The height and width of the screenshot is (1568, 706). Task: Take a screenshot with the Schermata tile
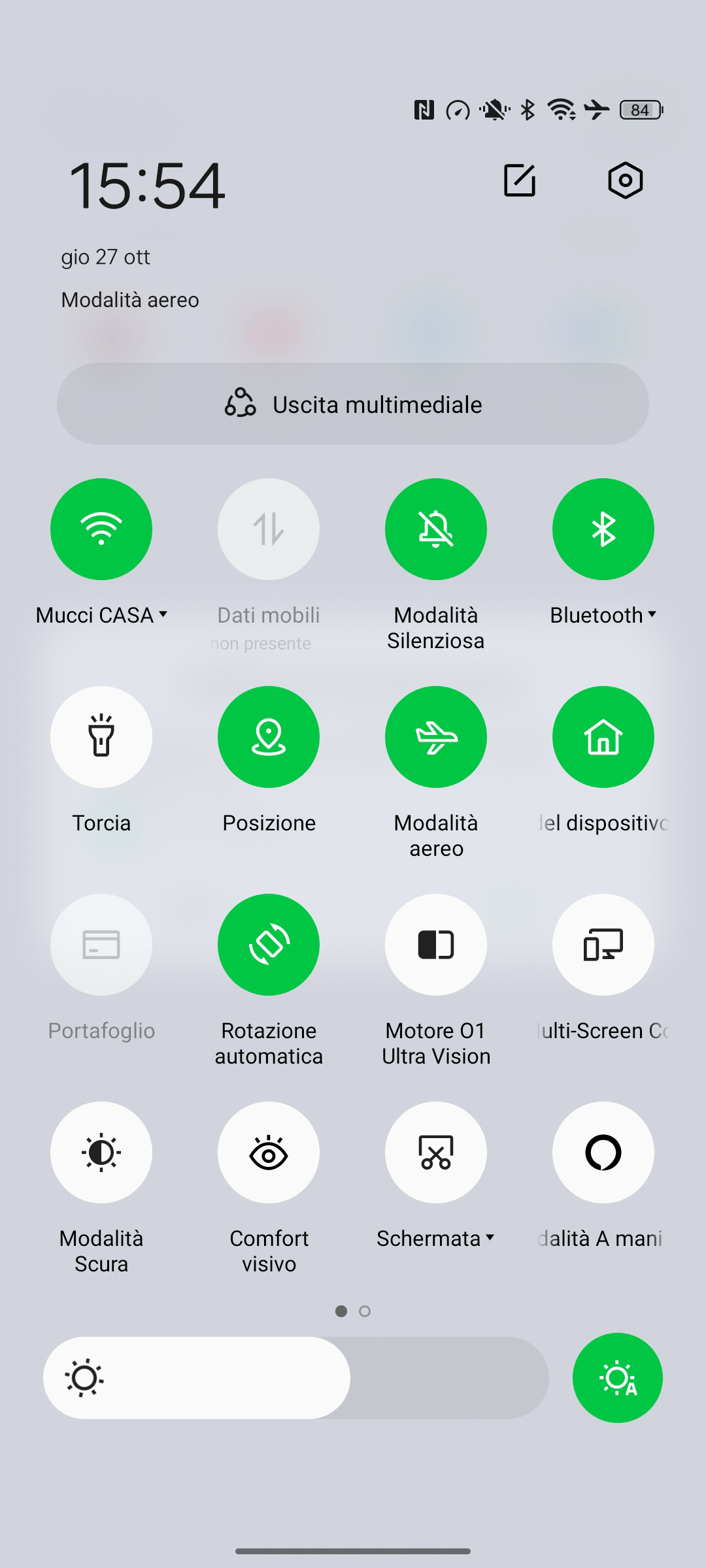[436, 1152]
